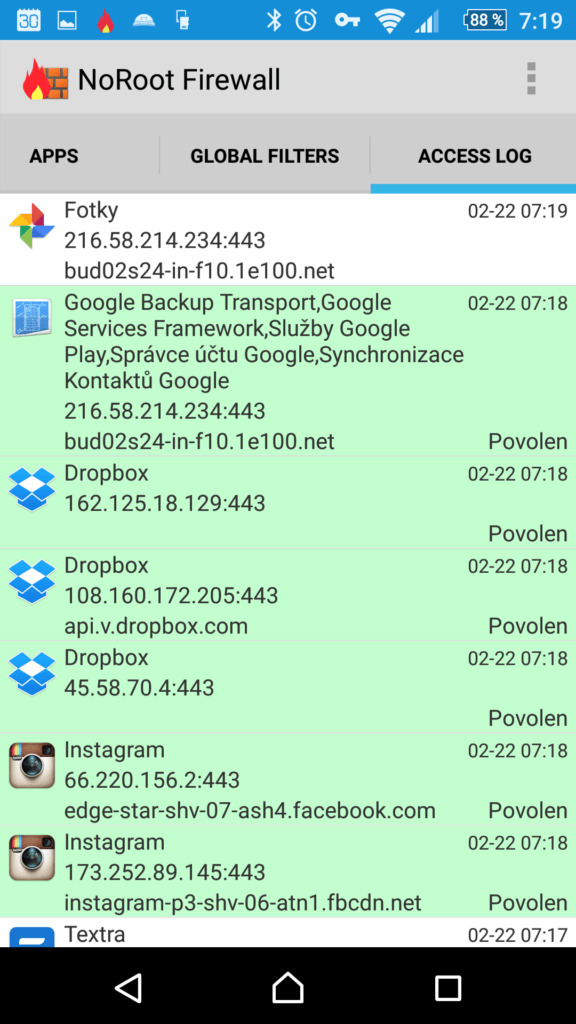Switch to the Apps tab

point(54,156)
